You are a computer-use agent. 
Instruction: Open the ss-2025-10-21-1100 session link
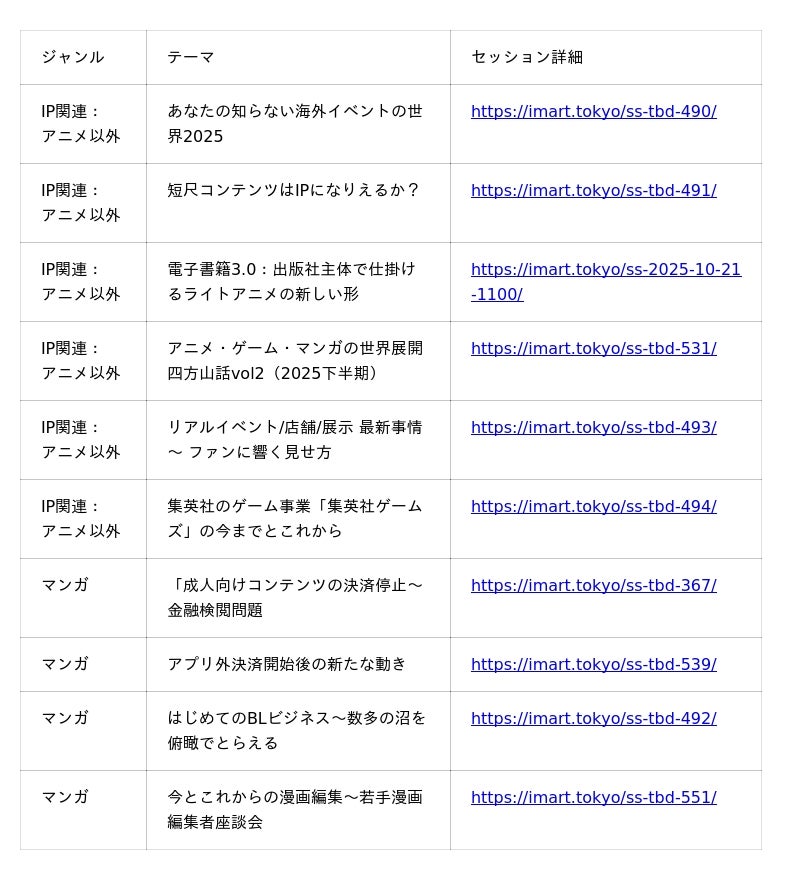point(605,270)
